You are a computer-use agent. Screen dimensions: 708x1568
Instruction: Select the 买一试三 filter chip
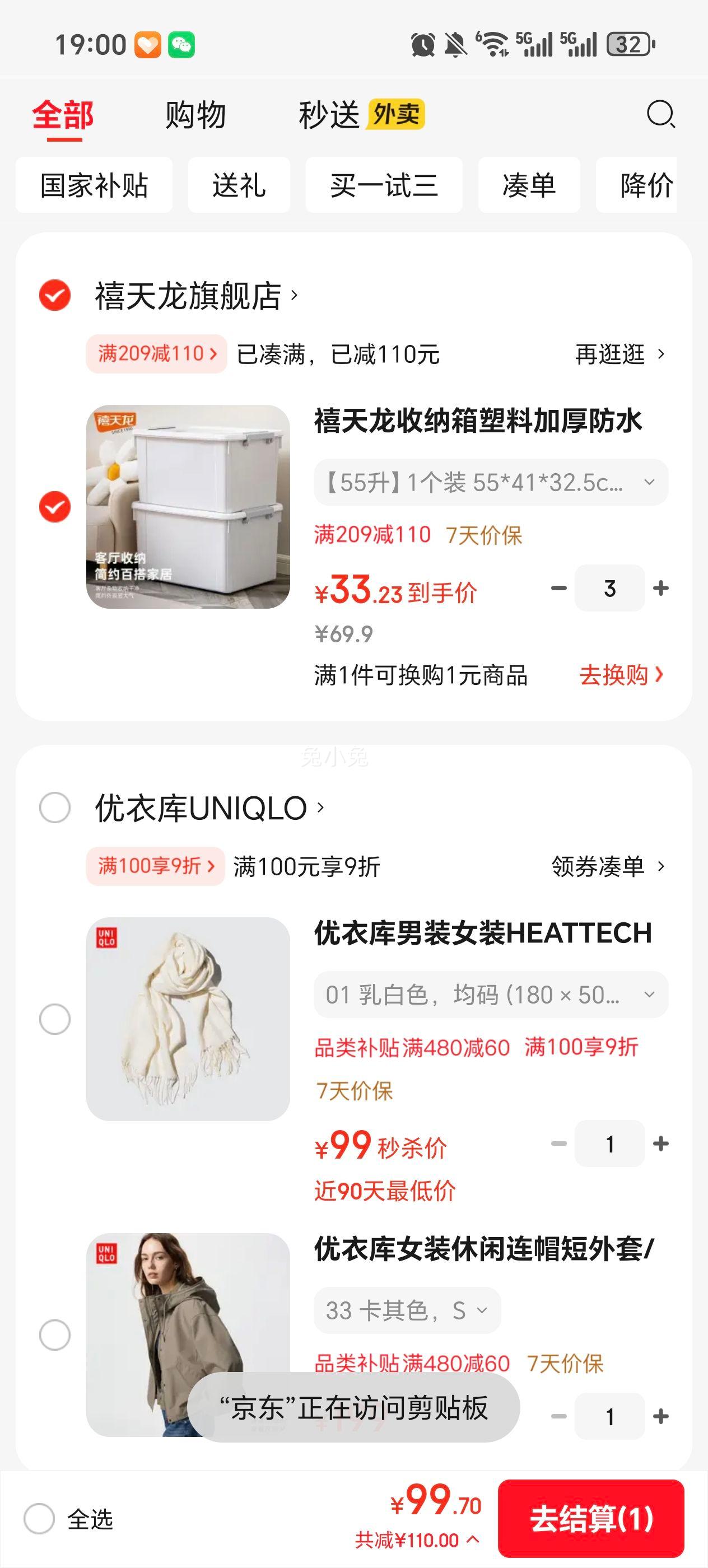point(384,185)
